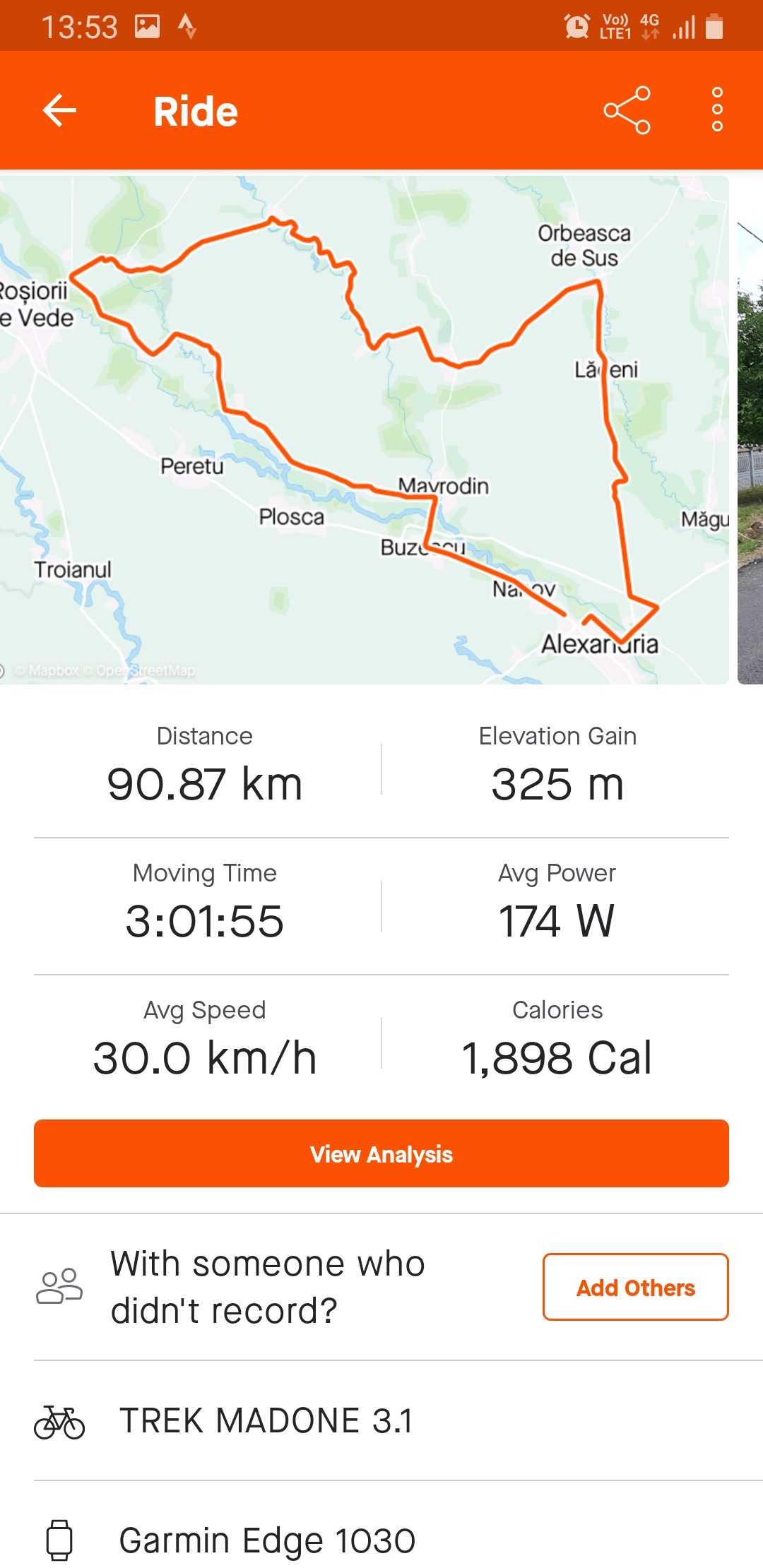Open the three-dot overflow menu

point(717,110)
